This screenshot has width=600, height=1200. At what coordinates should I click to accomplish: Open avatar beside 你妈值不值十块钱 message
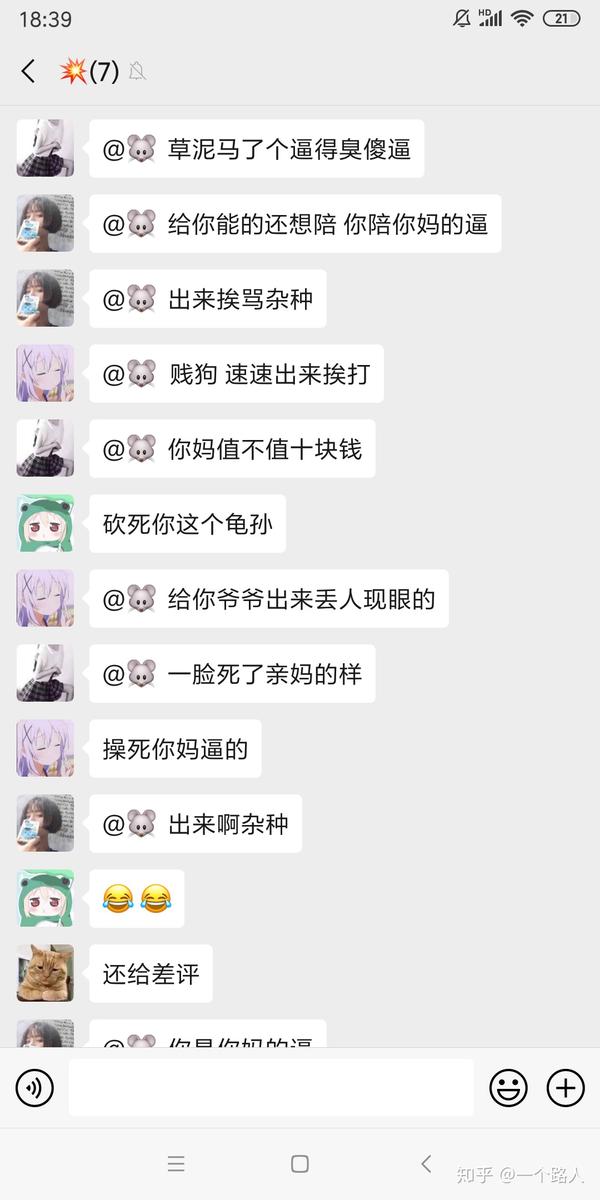[45, 448]
